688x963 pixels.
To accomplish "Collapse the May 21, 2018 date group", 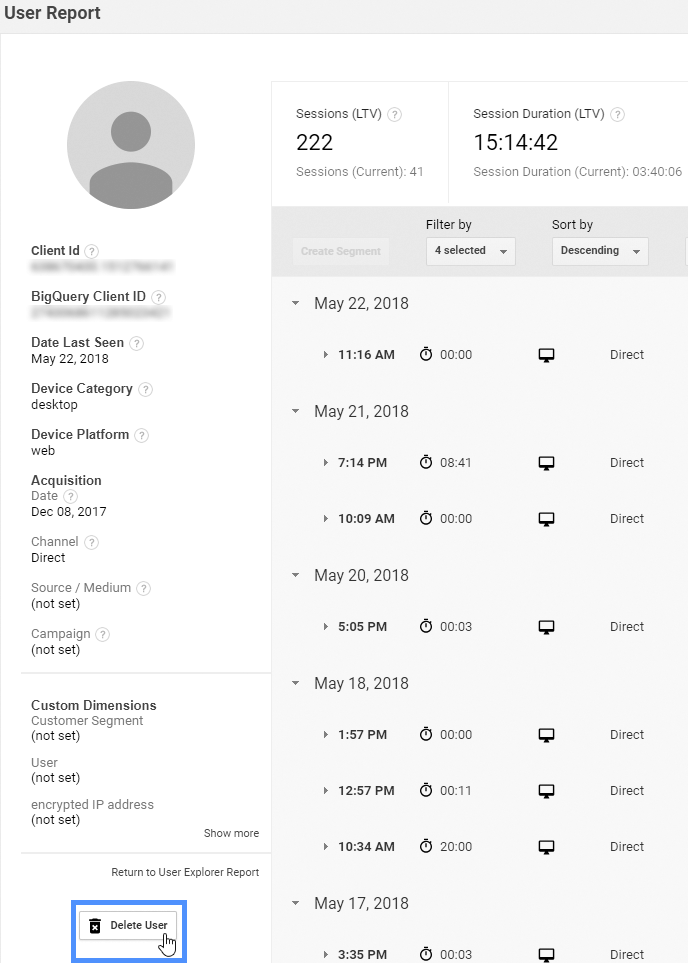I will [x=295, y=411].
